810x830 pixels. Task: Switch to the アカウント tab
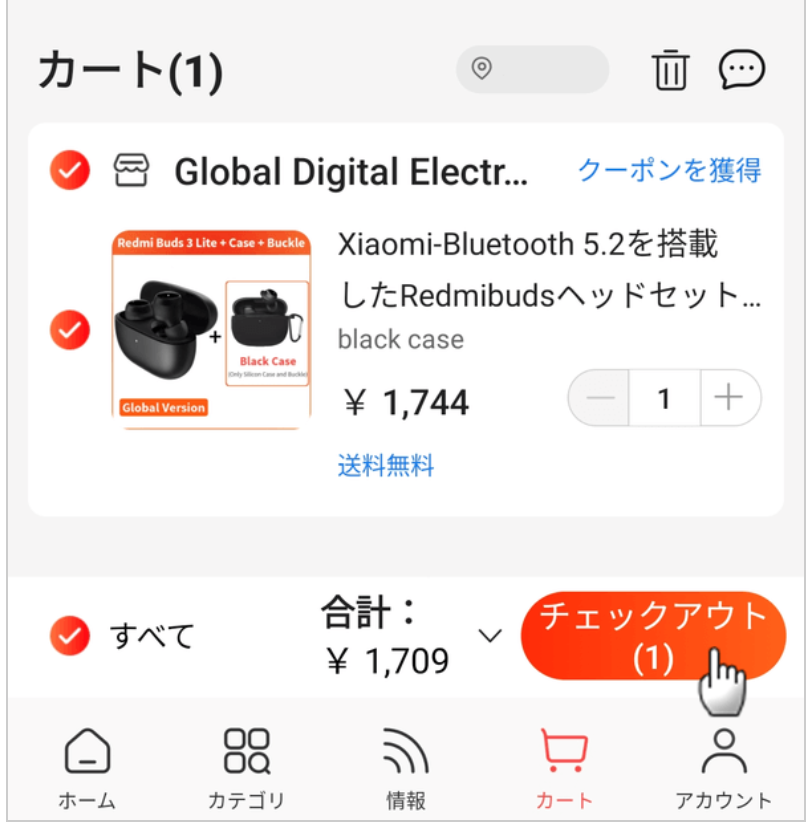(x=723, y=768)
